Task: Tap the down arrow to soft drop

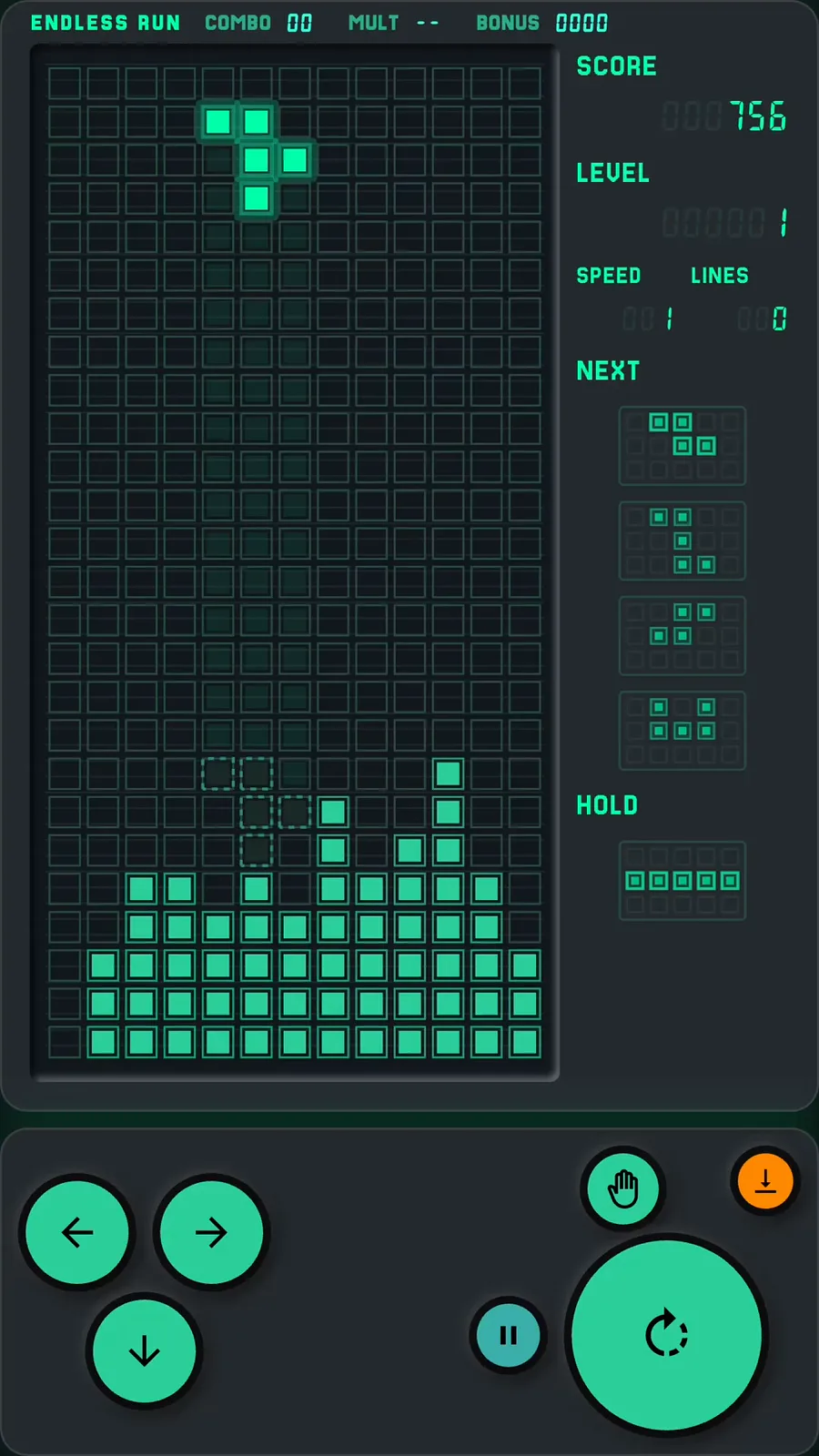Action: (144, 1351)
